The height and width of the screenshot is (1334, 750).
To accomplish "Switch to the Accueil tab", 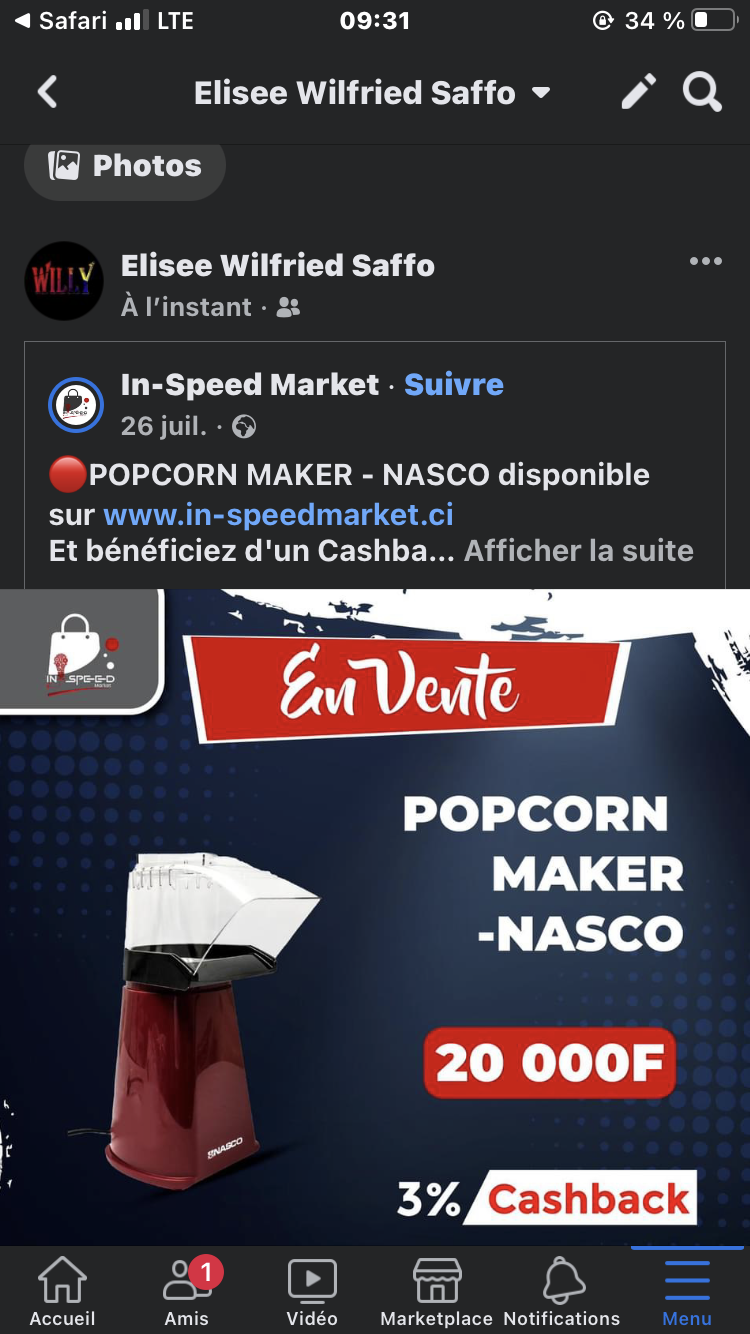I will pos(62,1290).
